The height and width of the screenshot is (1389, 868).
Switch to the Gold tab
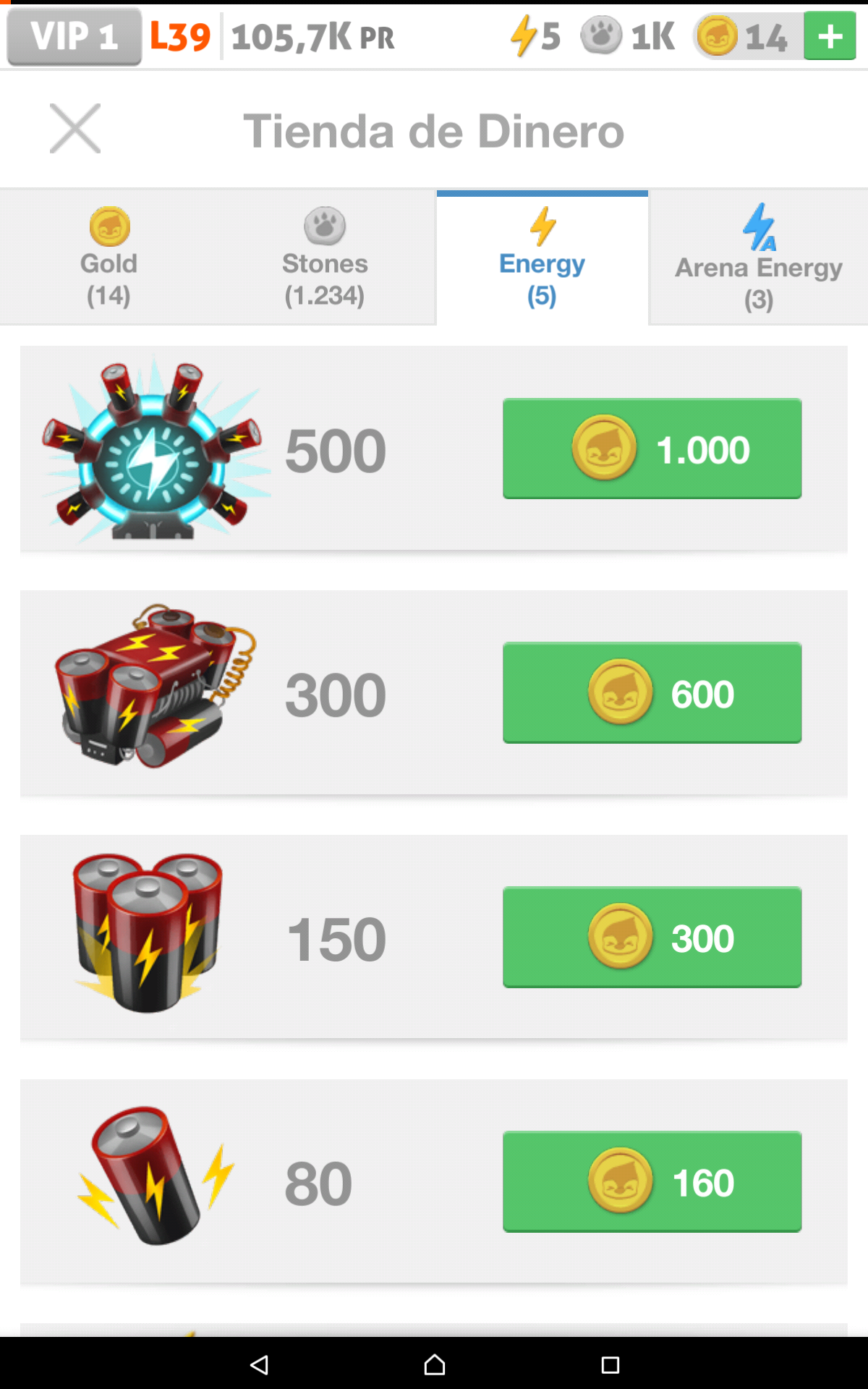109,258
